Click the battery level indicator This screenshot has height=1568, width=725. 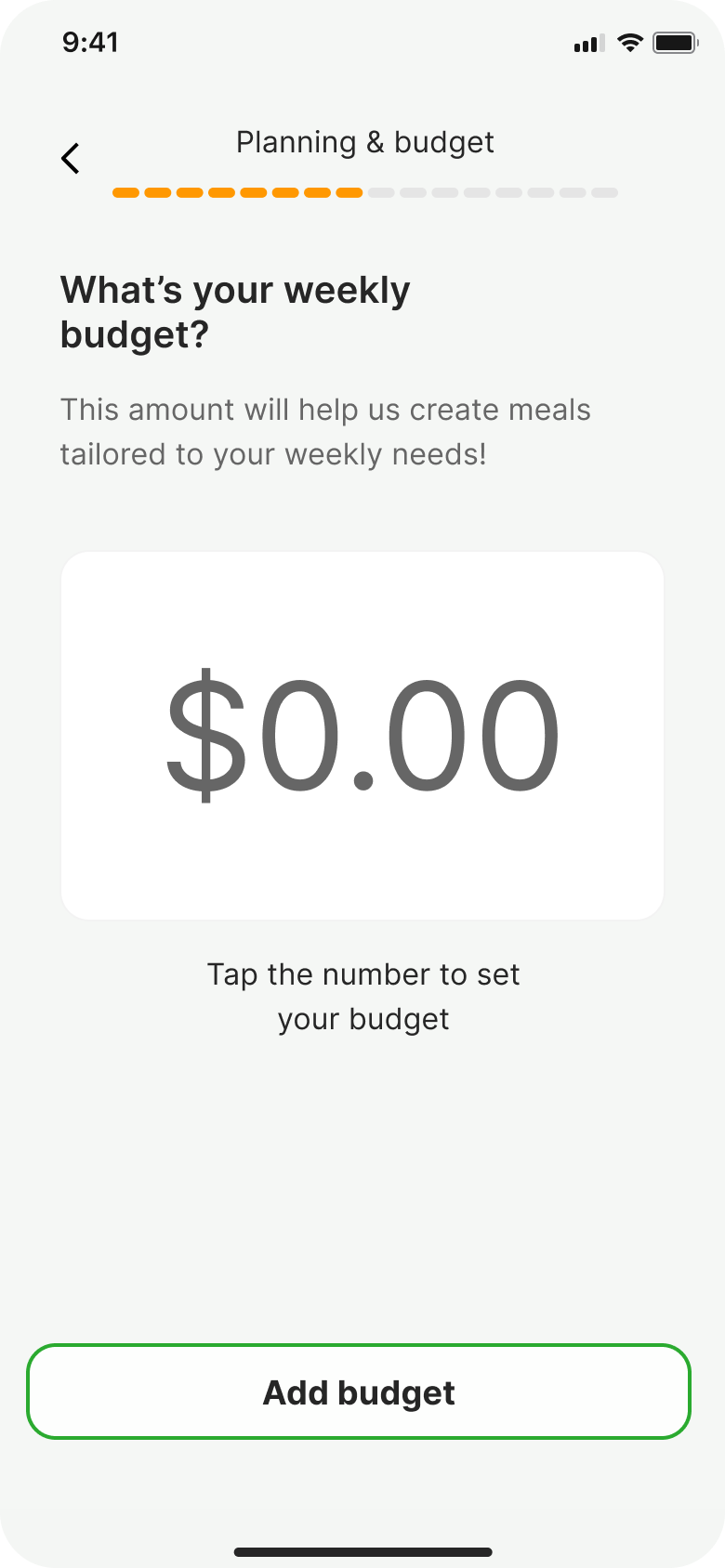pos(674,43)
